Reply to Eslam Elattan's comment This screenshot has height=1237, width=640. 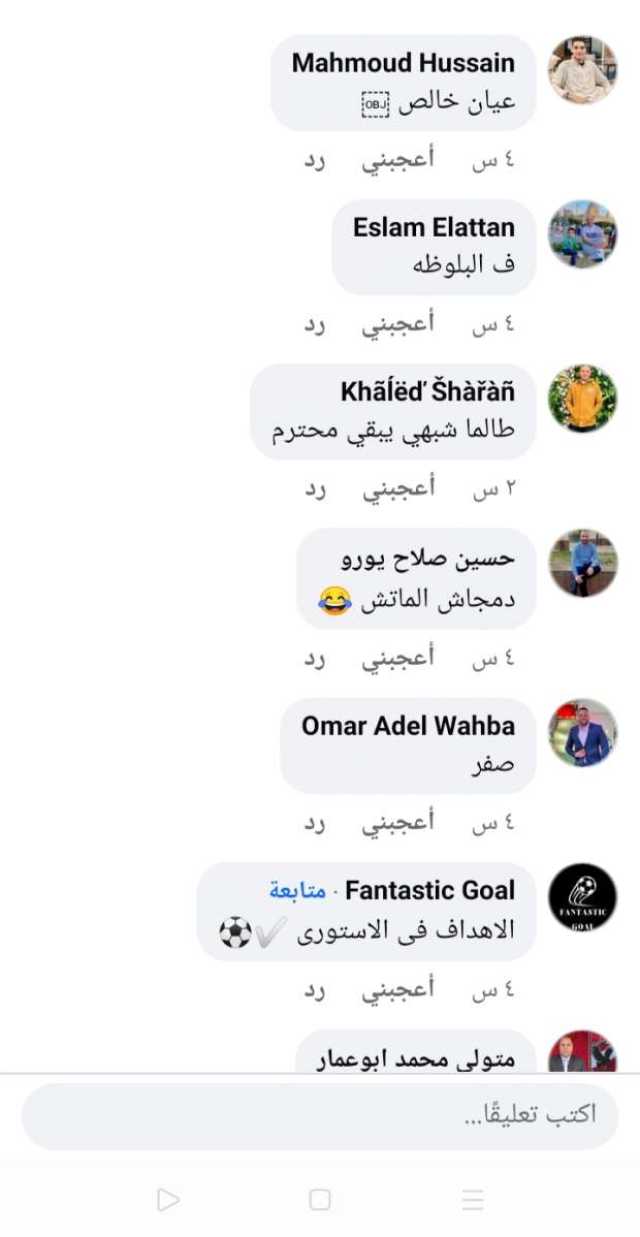point(316,324)
